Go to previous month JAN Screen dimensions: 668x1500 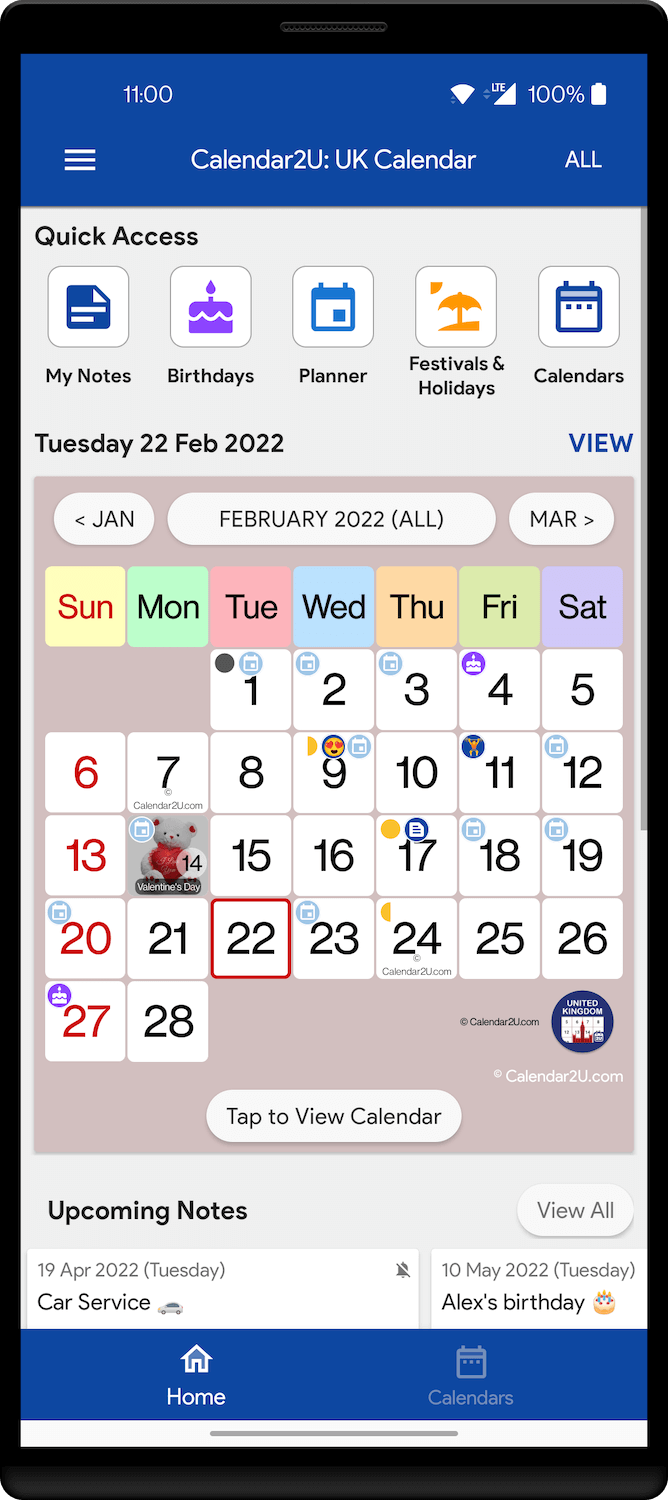click(105, 519)
